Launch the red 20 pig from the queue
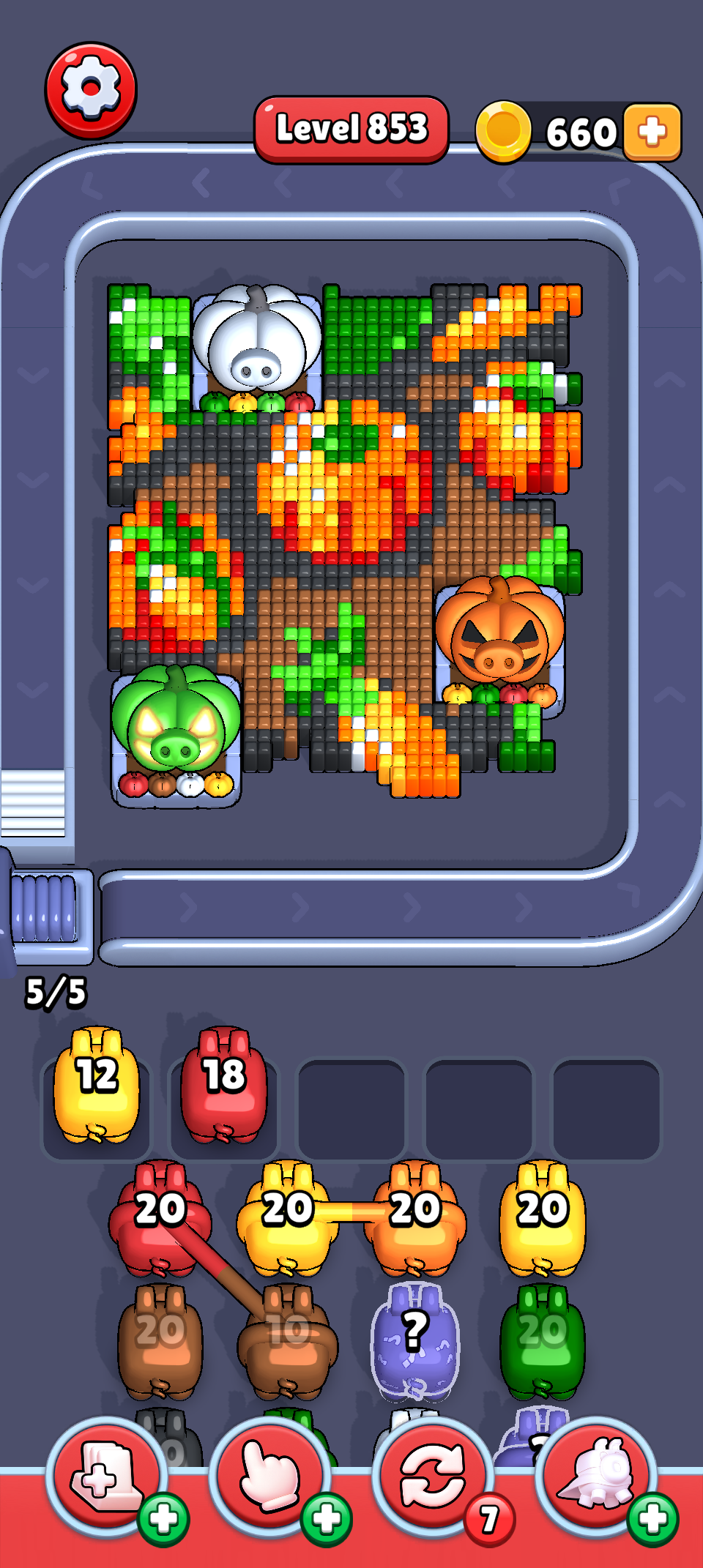The image size is (703, 1568). pyautogui.click(x=159, y=1219)
